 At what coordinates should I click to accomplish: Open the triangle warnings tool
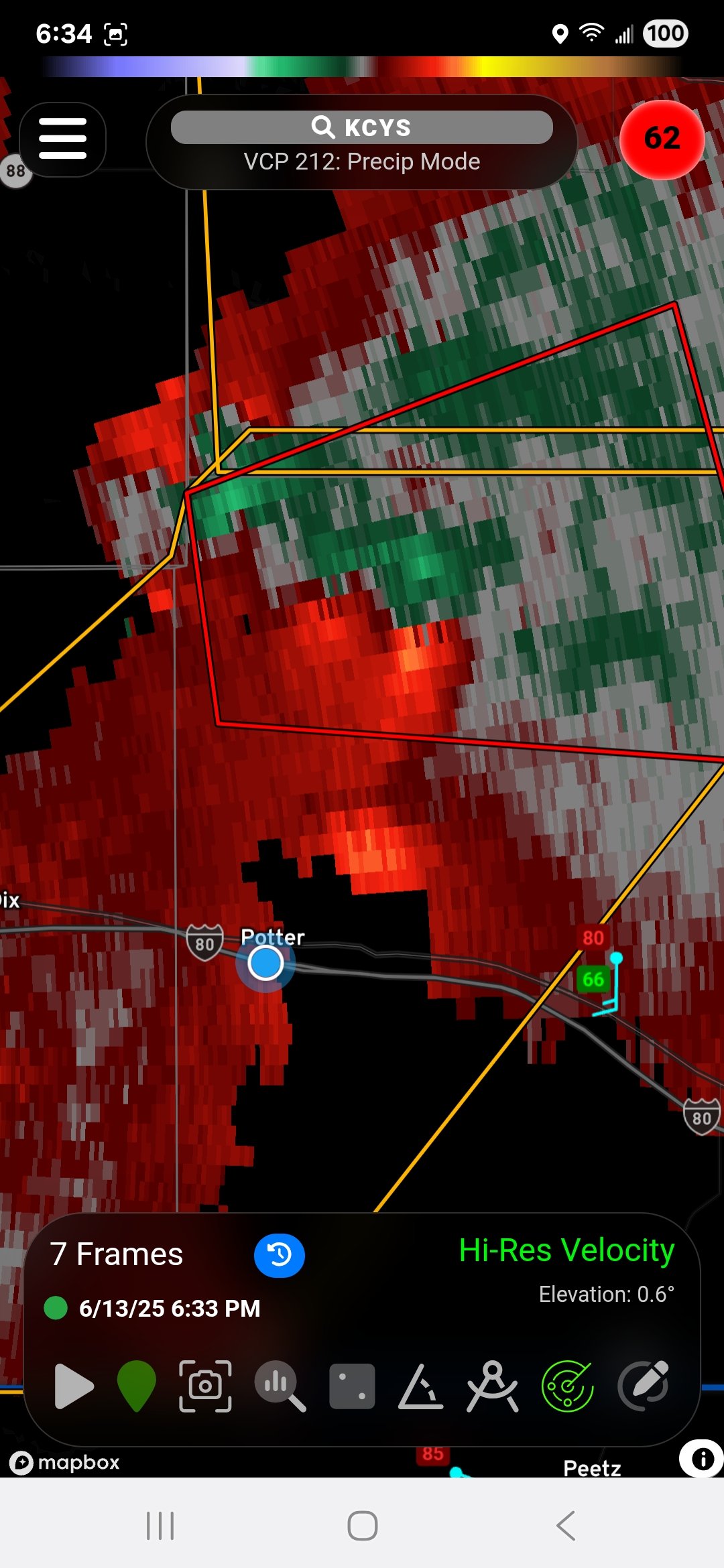[x=421, y=1386]
